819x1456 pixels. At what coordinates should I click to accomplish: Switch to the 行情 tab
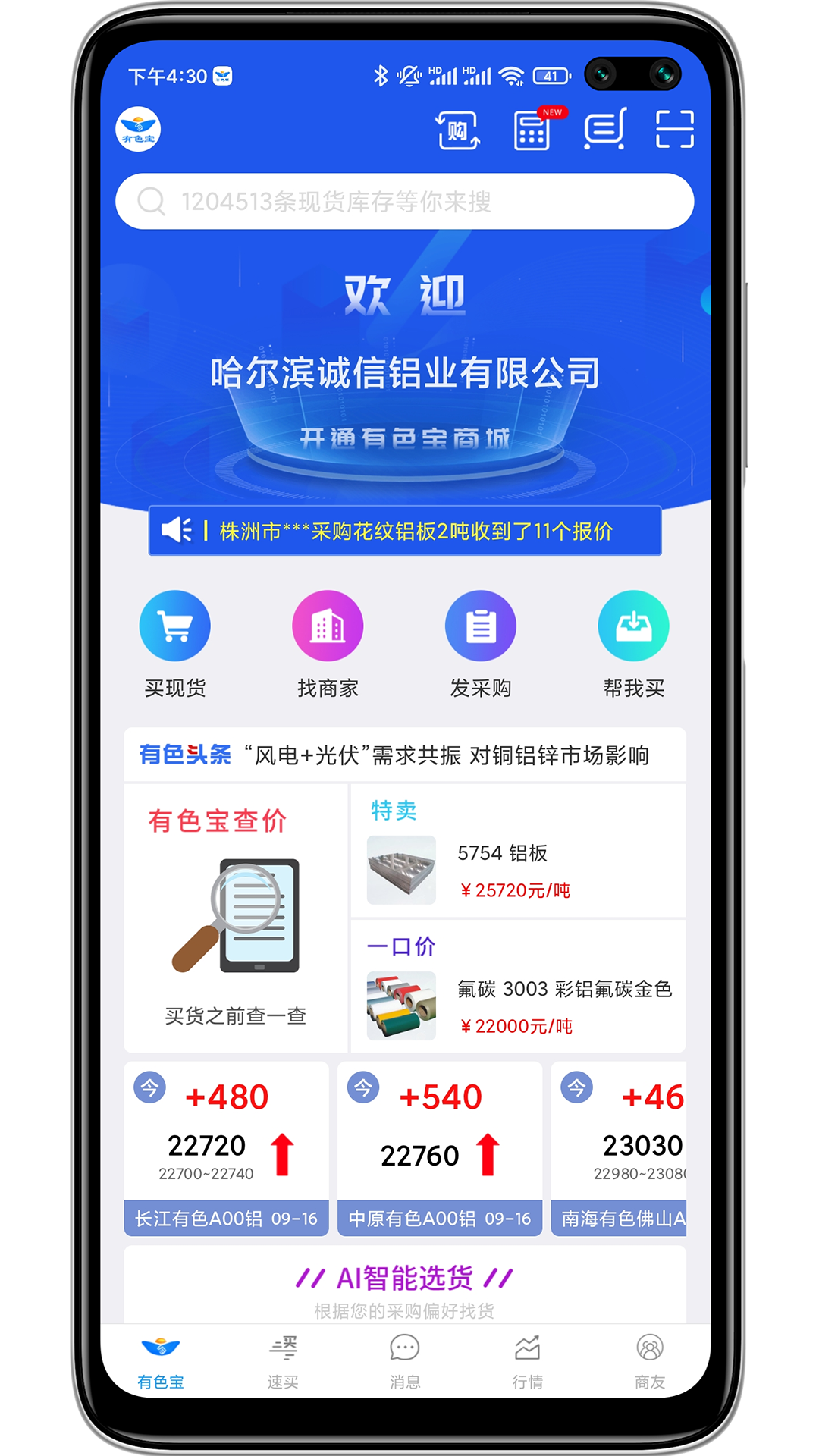527,1361
